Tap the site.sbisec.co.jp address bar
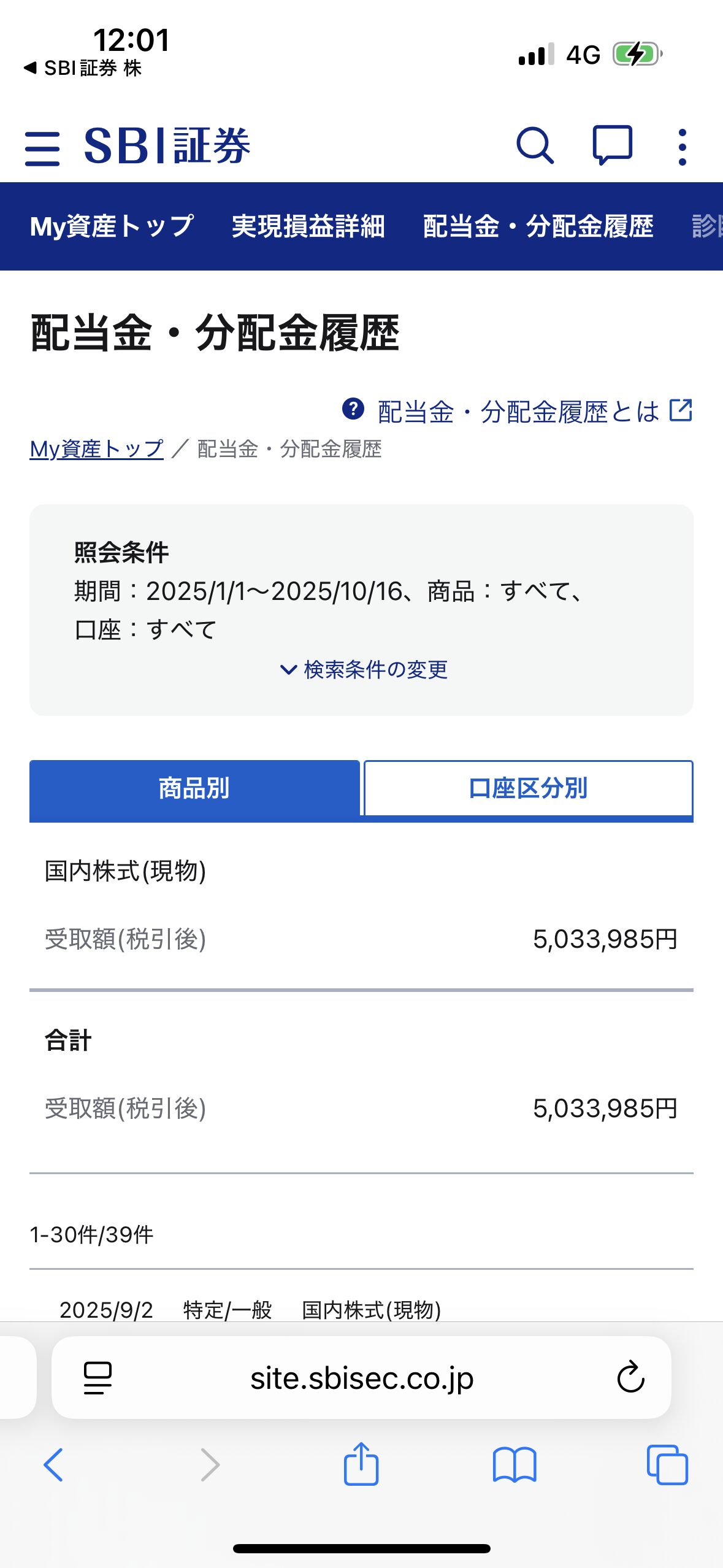Viewport: 723px width, 1568px height. (362, 1378)
